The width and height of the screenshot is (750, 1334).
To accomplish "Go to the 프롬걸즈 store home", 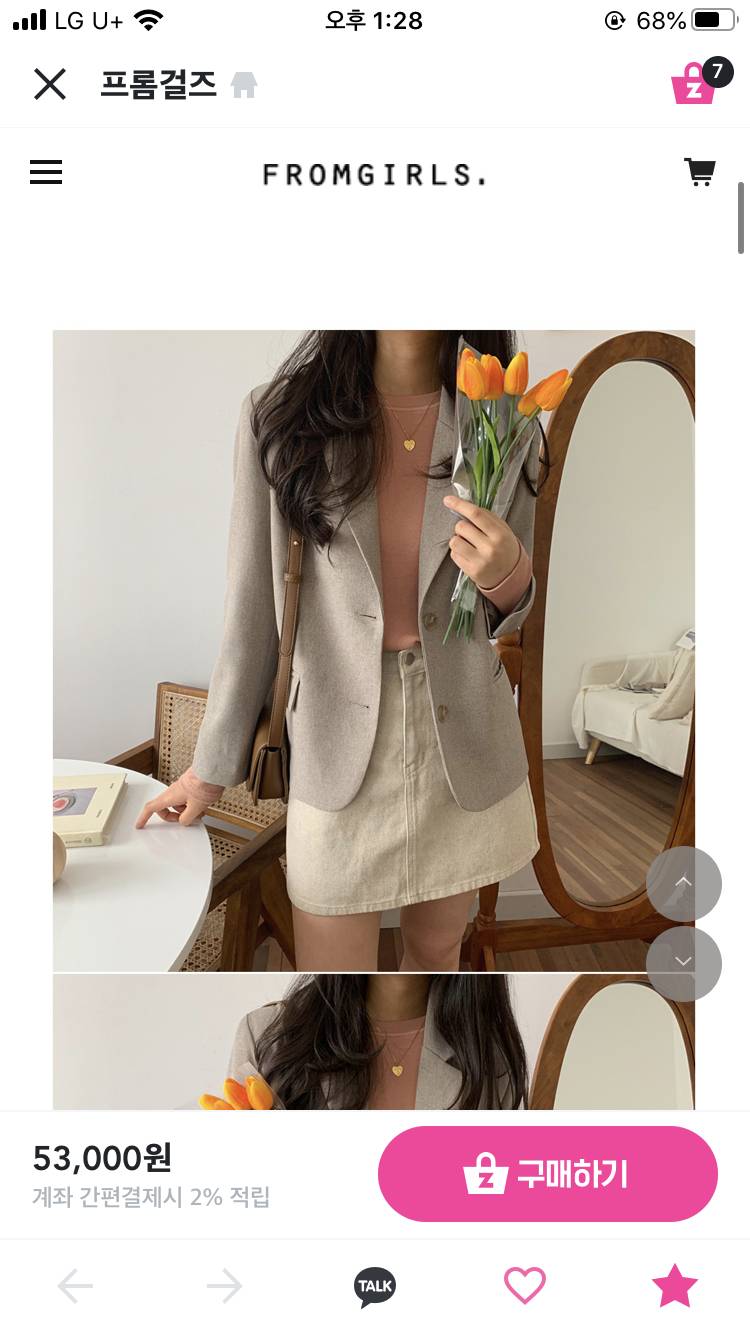I will (x=244, y=86).
